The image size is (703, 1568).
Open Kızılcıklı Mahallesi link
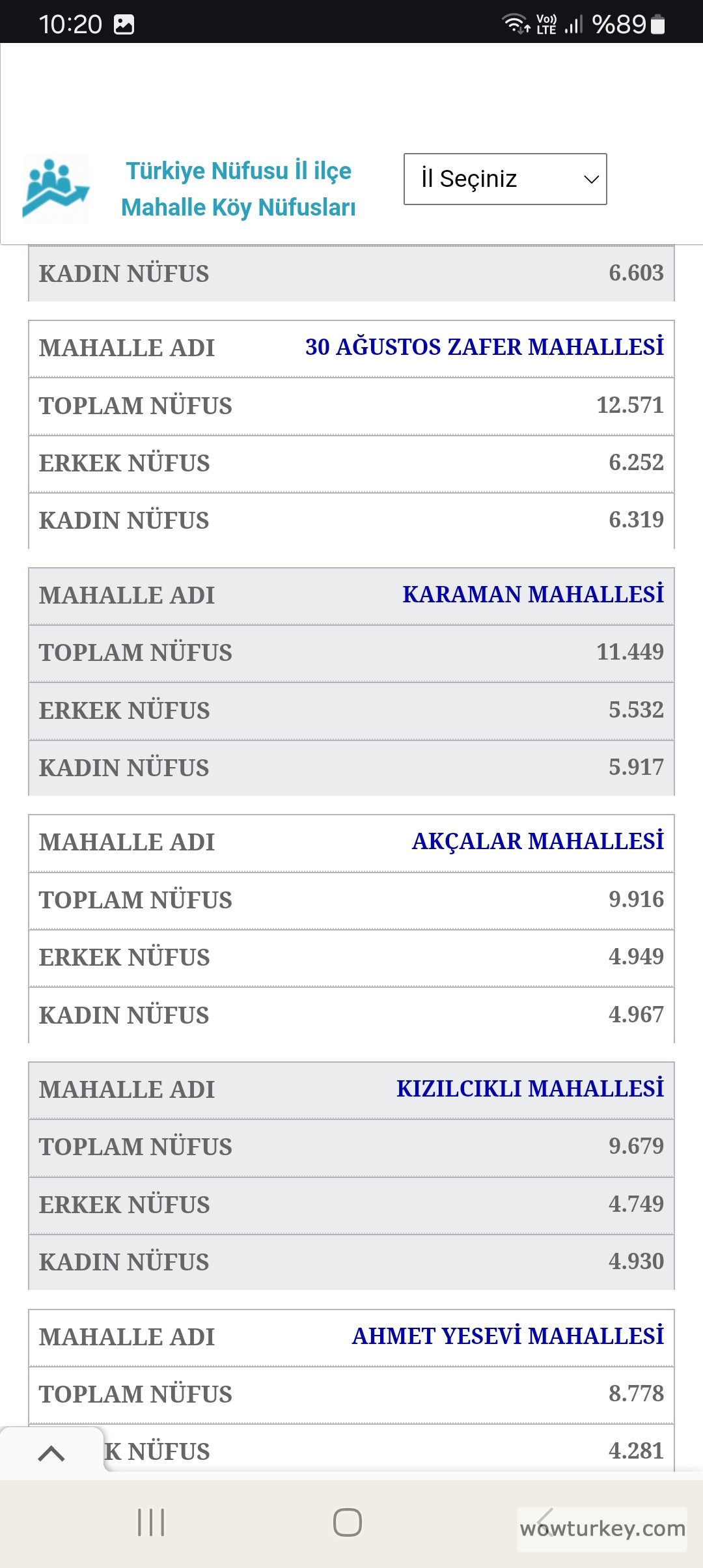(530, 1089)
